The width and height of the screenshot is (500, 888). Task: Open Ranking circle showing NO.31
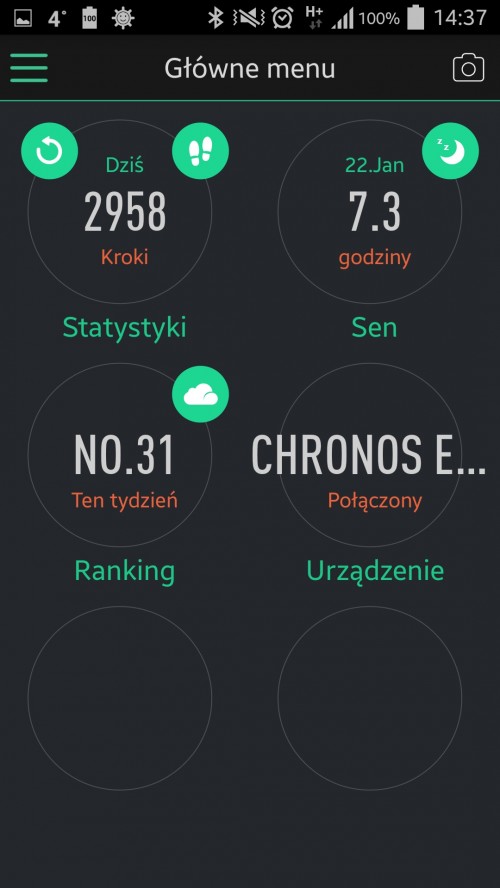tap(120, 455)
